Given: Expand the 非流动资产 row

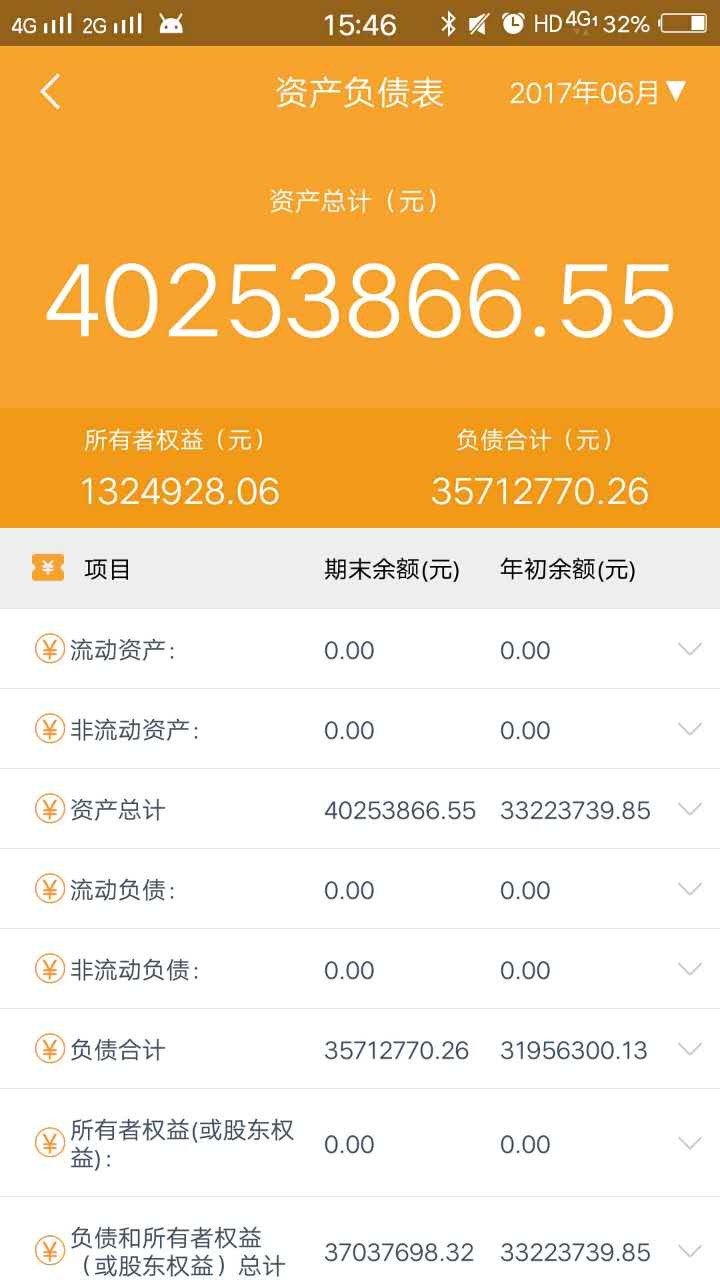Looking at the screenshot, I should point(690,729).
